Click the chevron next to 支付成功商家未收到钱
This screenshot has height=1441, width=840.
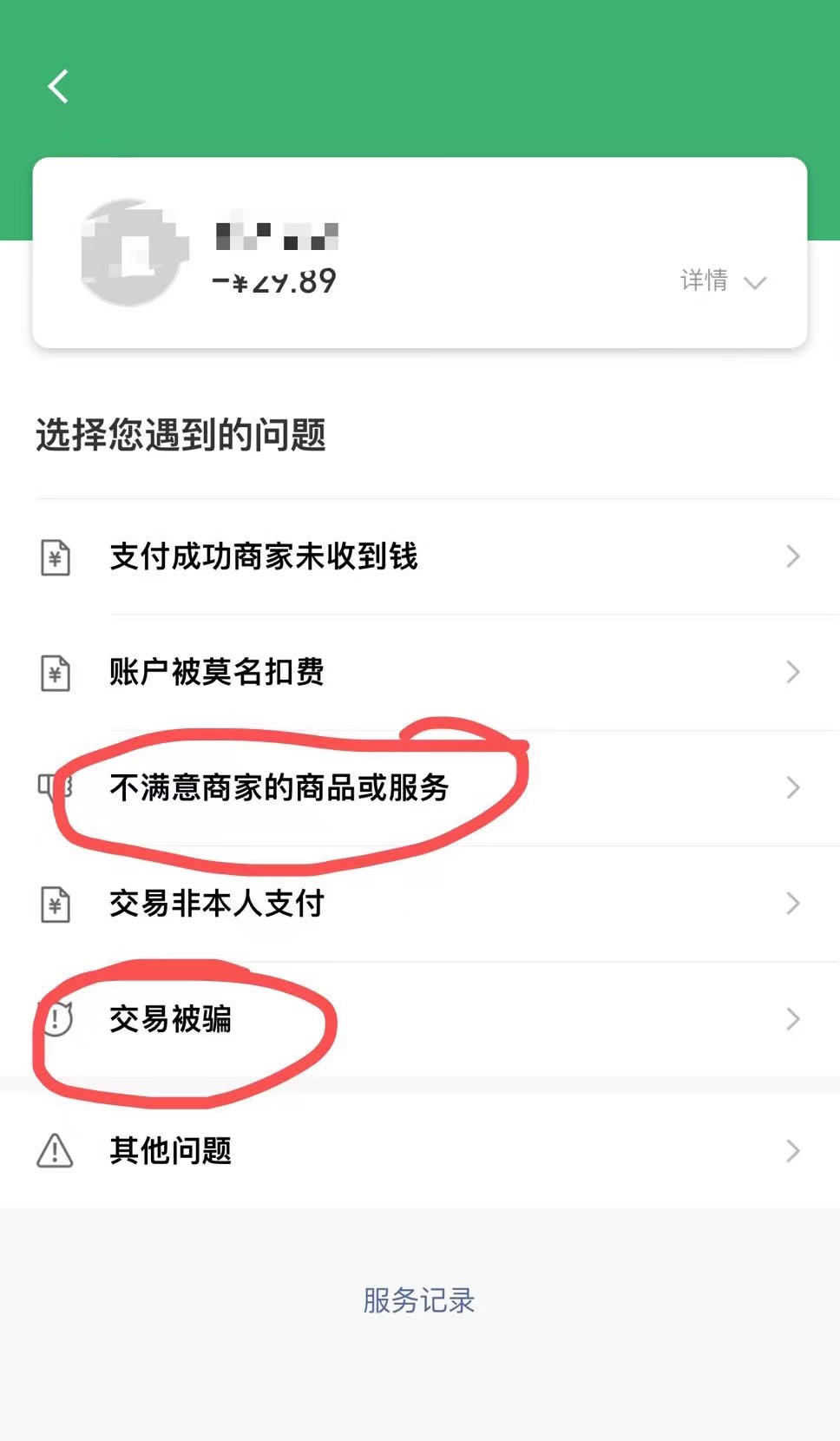coord(791,557)
